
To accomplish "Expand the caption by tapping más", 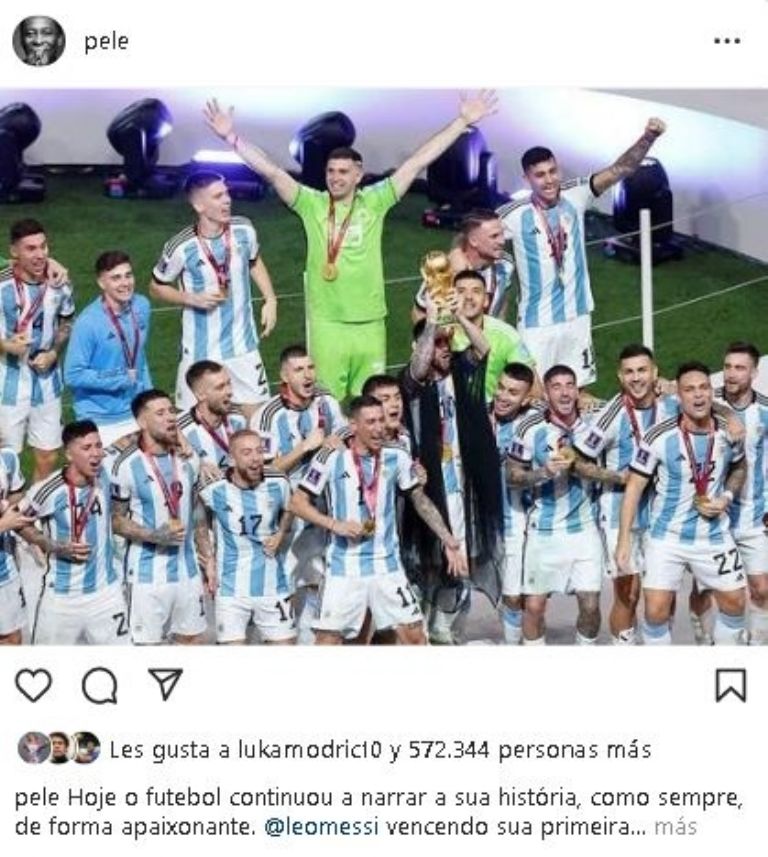I will click(x=676, y=827).
